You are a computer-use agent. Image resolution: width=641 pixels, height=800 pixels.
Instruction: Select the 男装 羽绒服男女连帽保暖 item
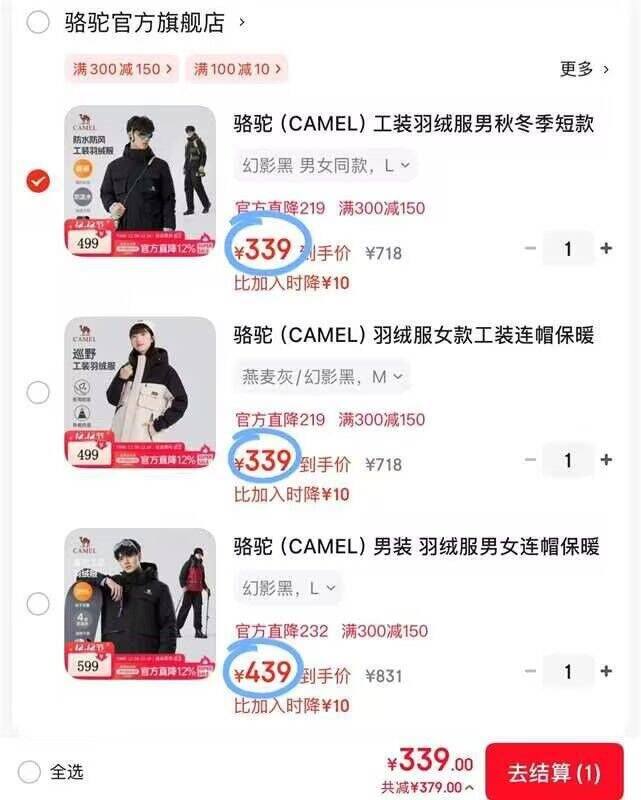click(38, 604)
